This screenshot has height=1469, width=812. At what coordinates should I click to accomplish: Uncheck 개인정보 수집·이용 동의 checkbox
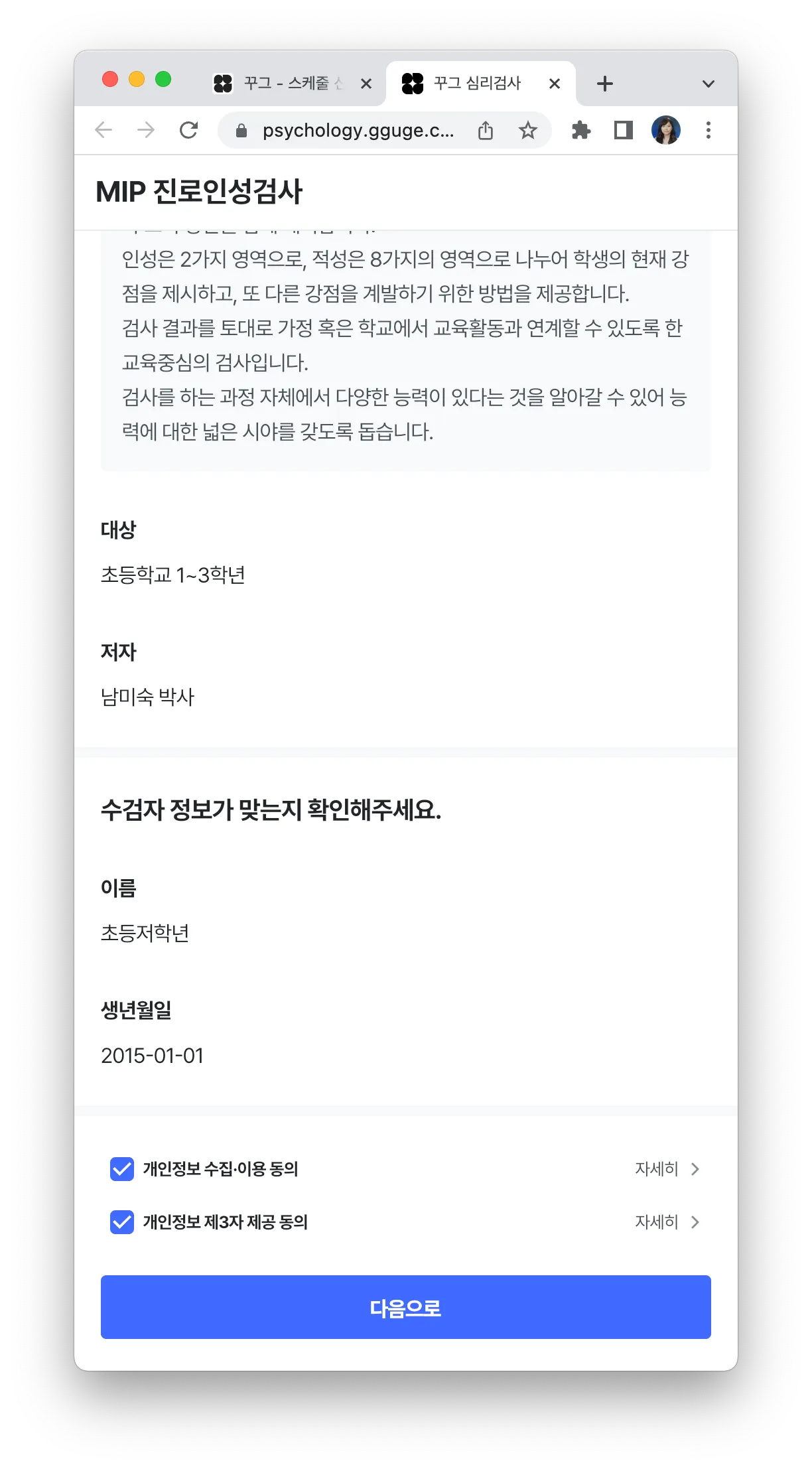pyautogui.click(x=122, y=1168)
